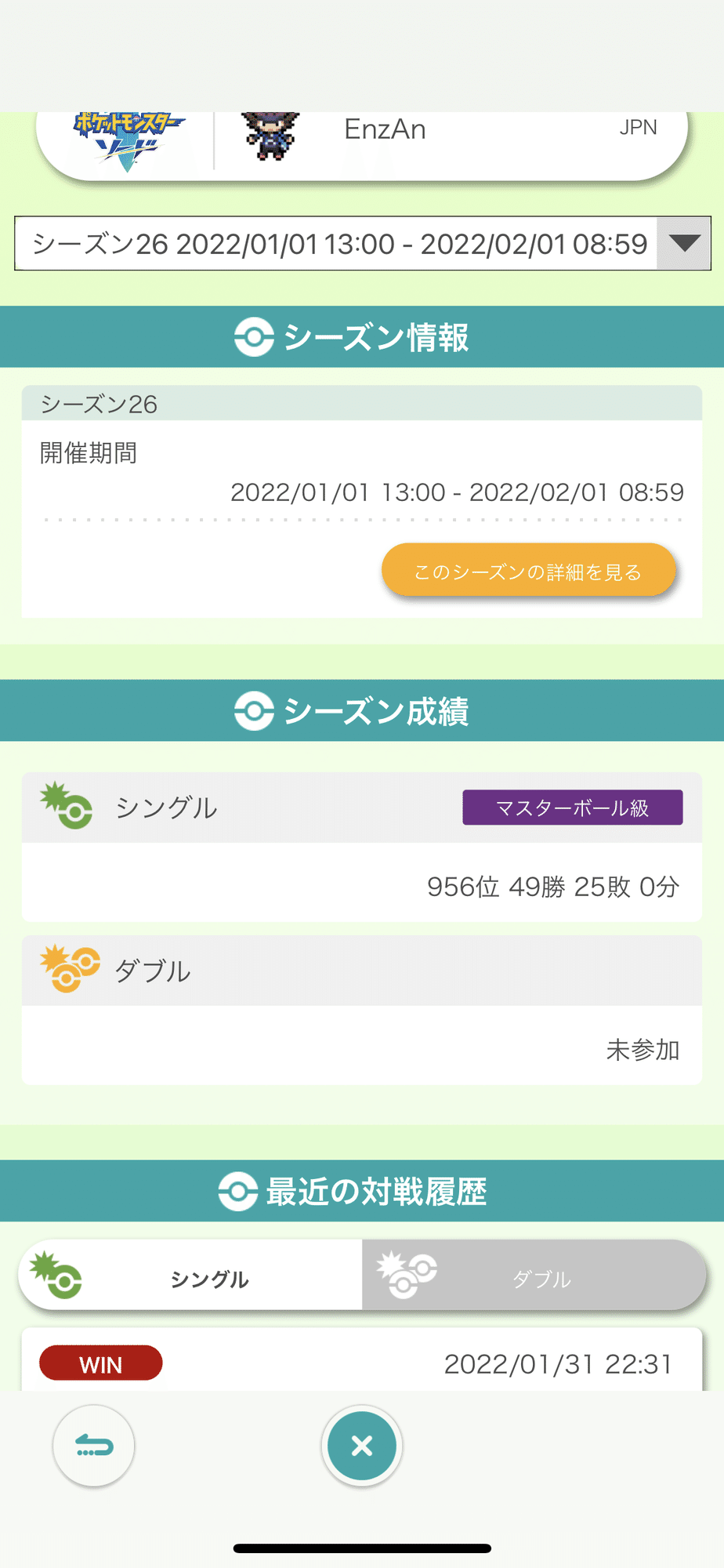Viewport: 724px width, 1568px height.
Task: Tap the teal X close icon
Action: [361, 1446]
